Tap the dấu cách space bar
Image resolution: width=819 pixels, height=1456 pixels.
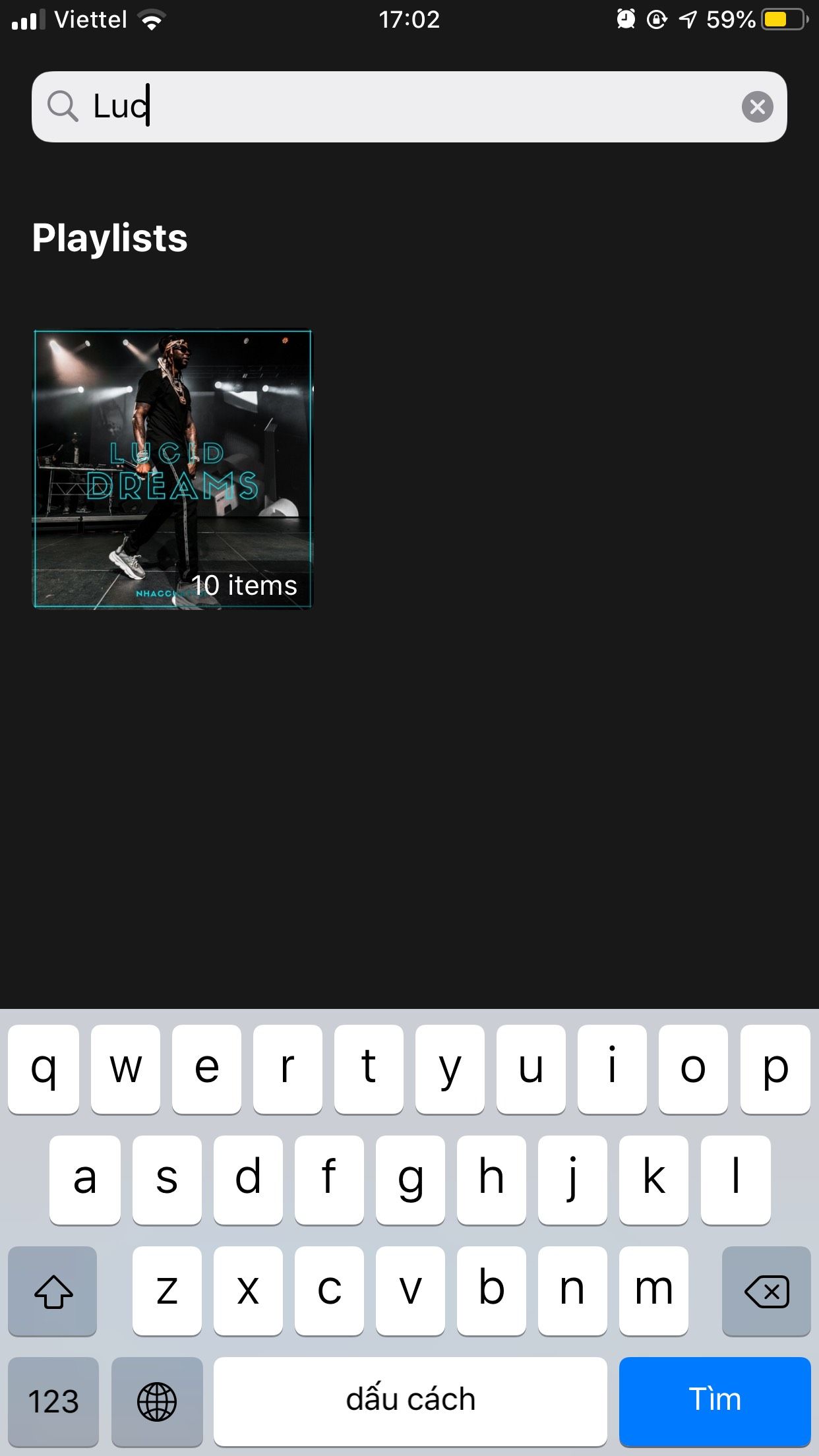click(410, 1401)
